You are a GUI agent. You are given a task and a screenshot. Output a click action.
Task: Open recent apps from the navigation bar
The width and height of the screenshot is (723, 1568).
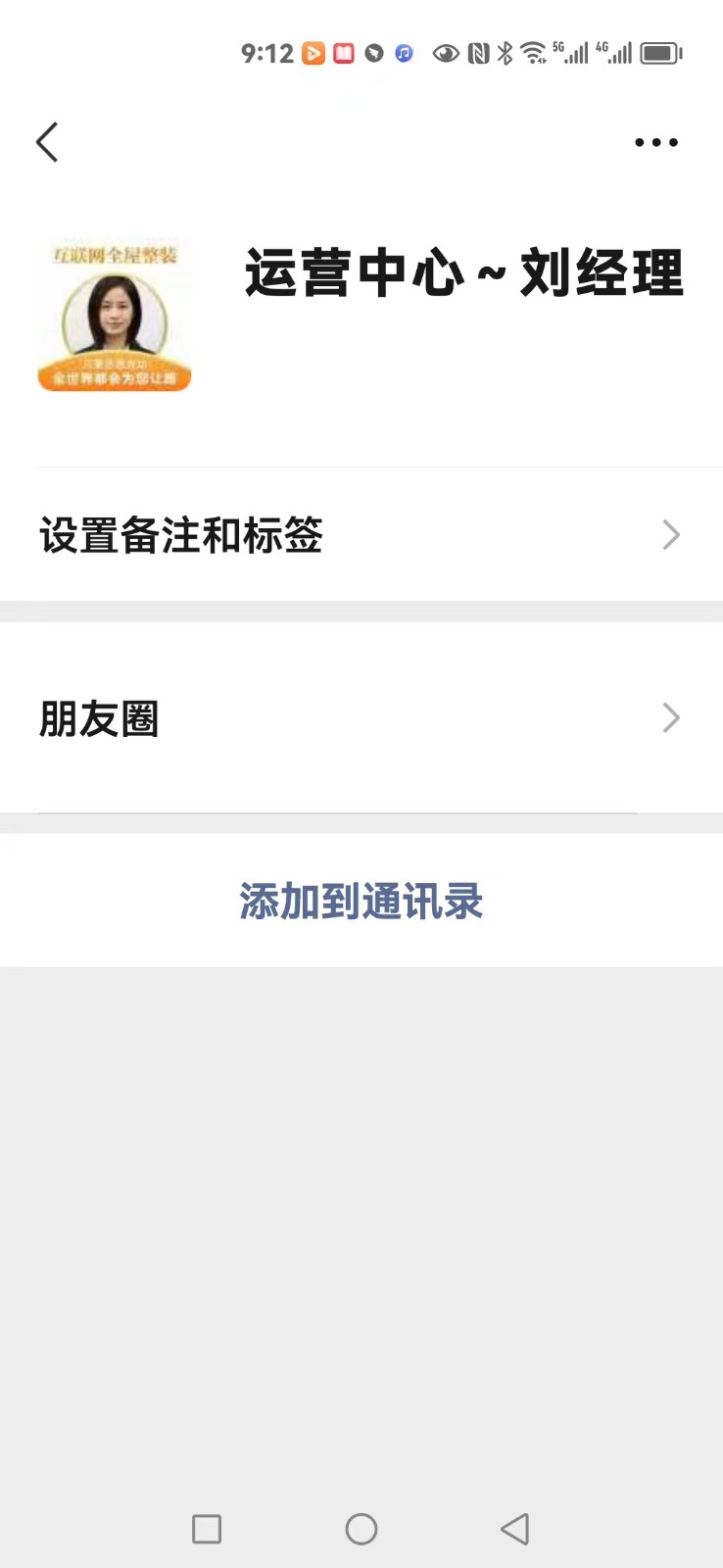(x=207, y=1529)
